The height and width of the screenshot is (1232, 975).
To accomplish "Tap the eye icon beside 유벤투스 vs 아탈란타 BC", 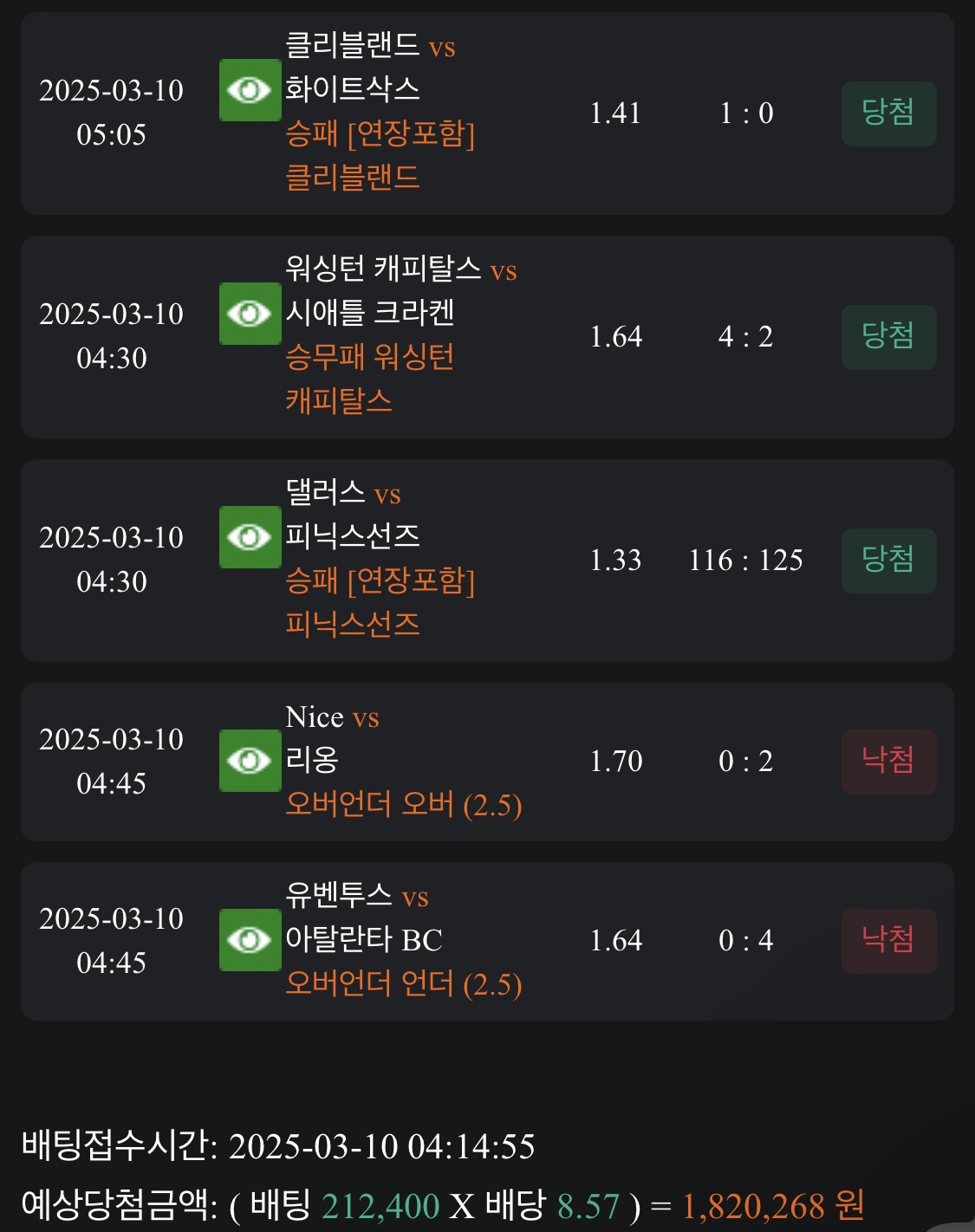I will coord(250,940).
